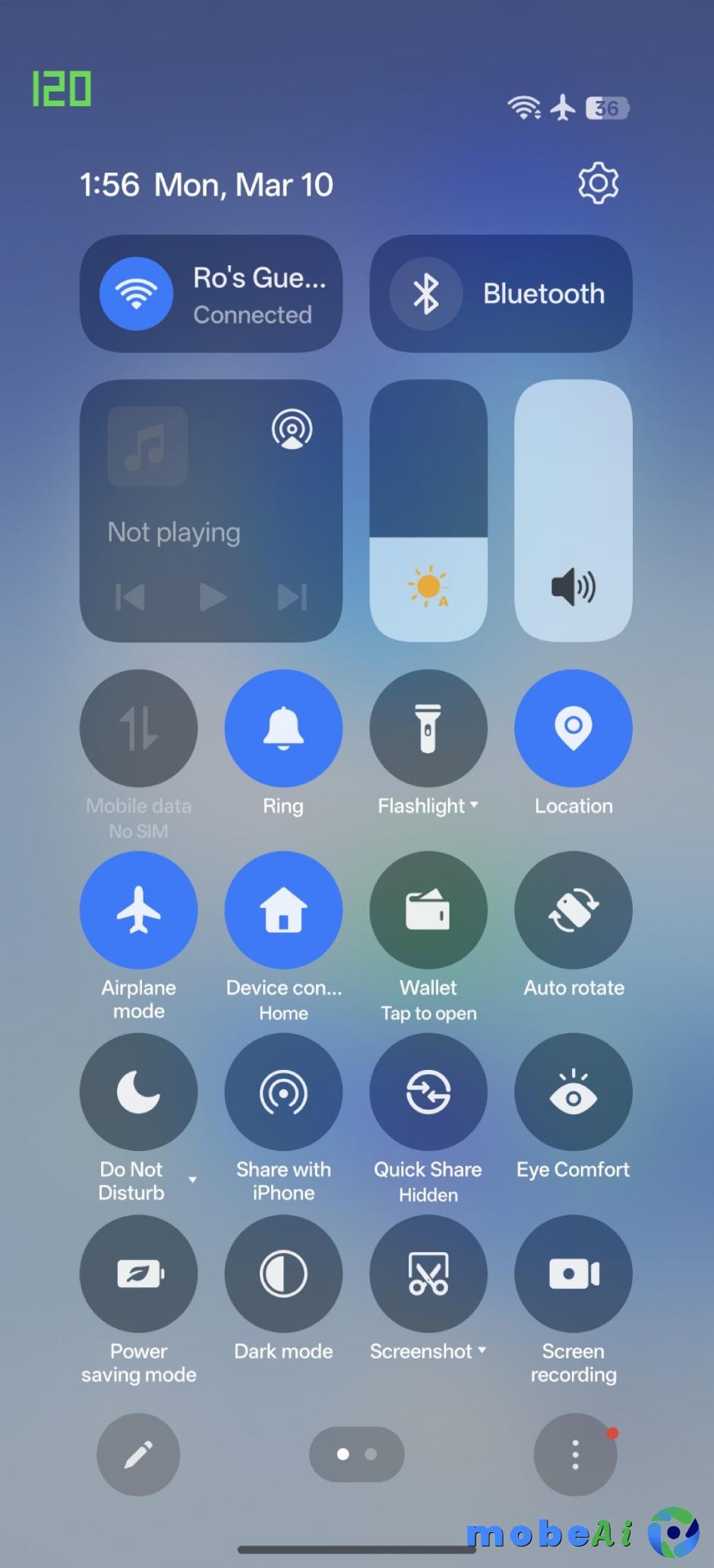Open Share with iPhone

tap(283, 1091)
